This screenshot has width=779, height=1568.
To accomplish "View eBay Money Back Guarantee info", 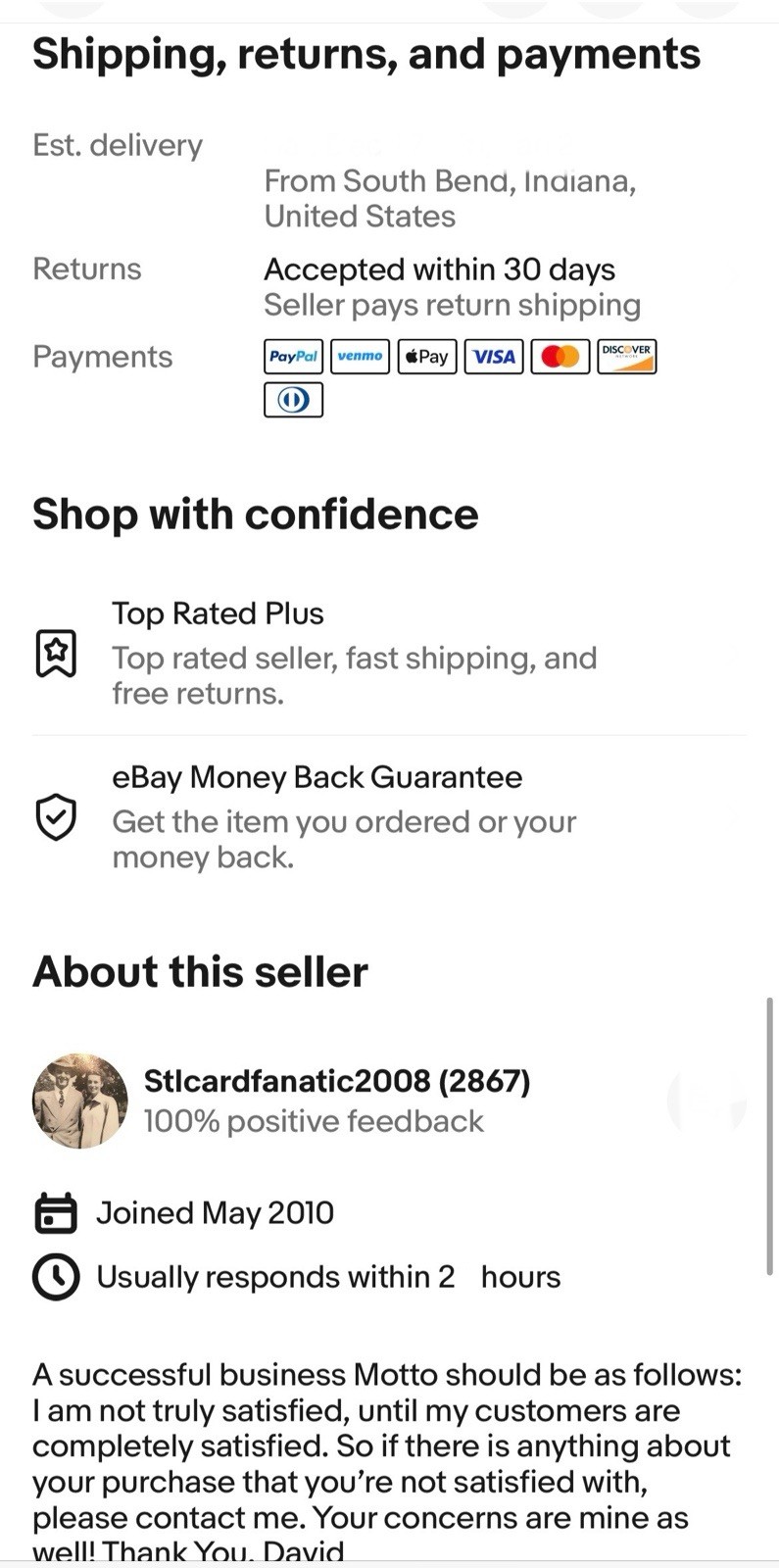I will tap(316, 778).
